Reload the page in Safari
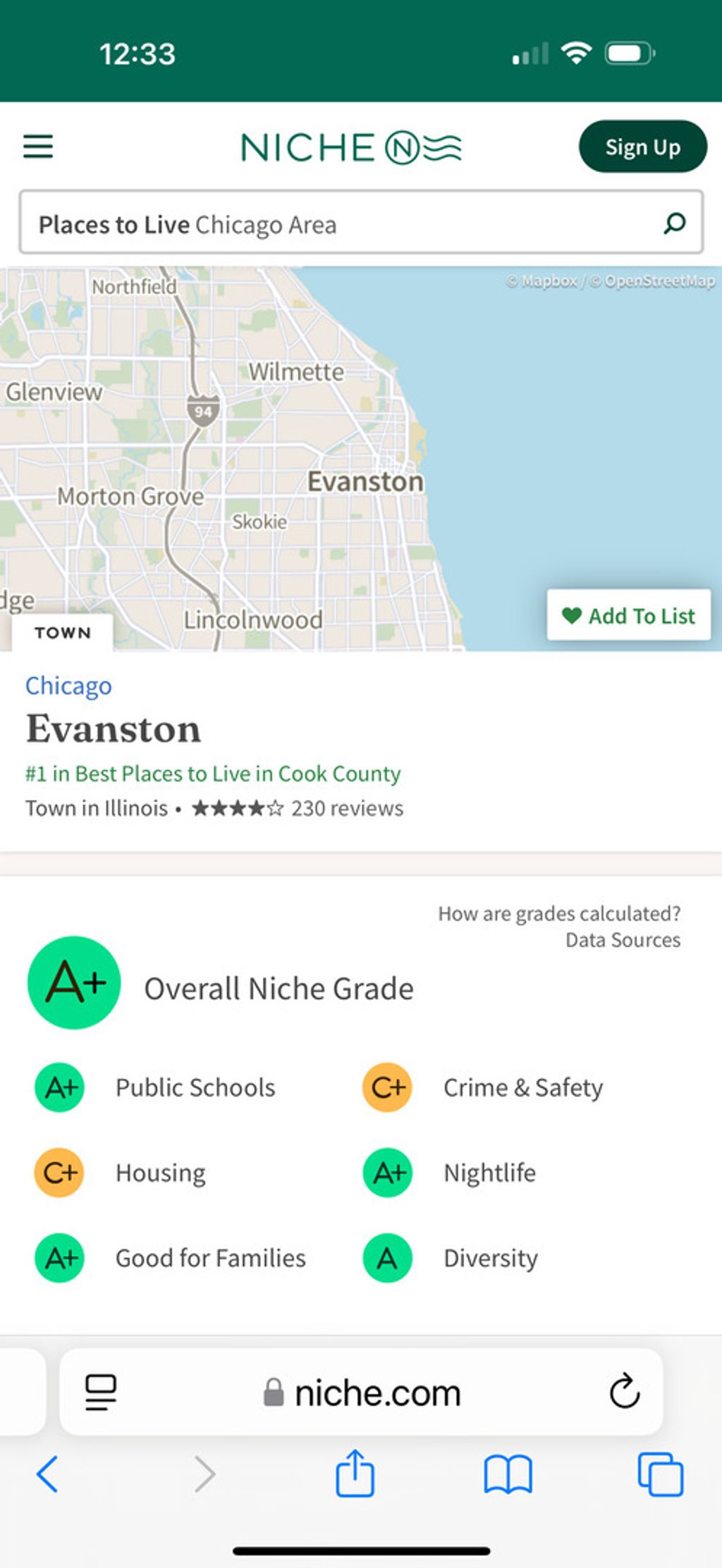The image size is (722, 1568). [x=624, y=1392]
